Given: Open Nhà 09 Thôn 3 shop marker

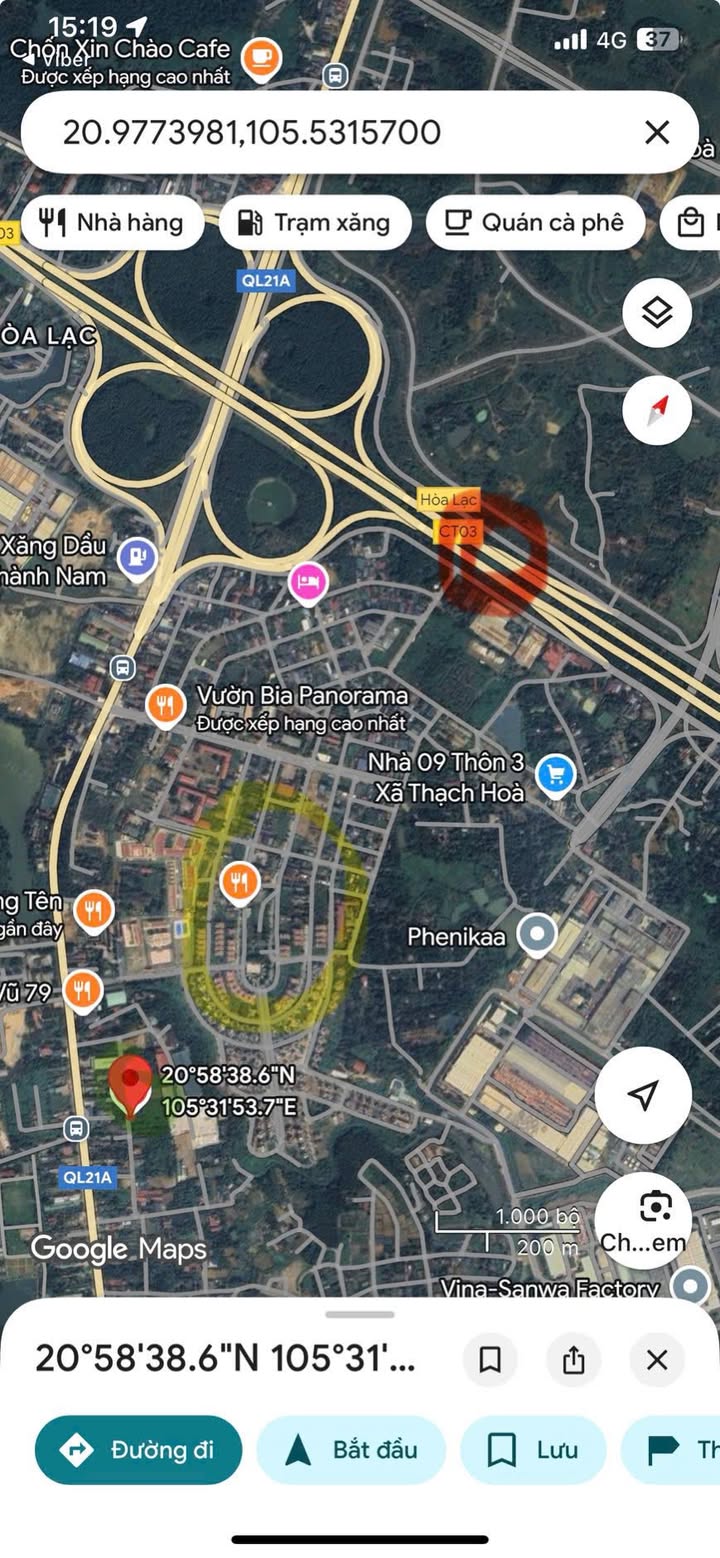Looking at the screenshot, I should pyautogui.click(x=556, y=776).
